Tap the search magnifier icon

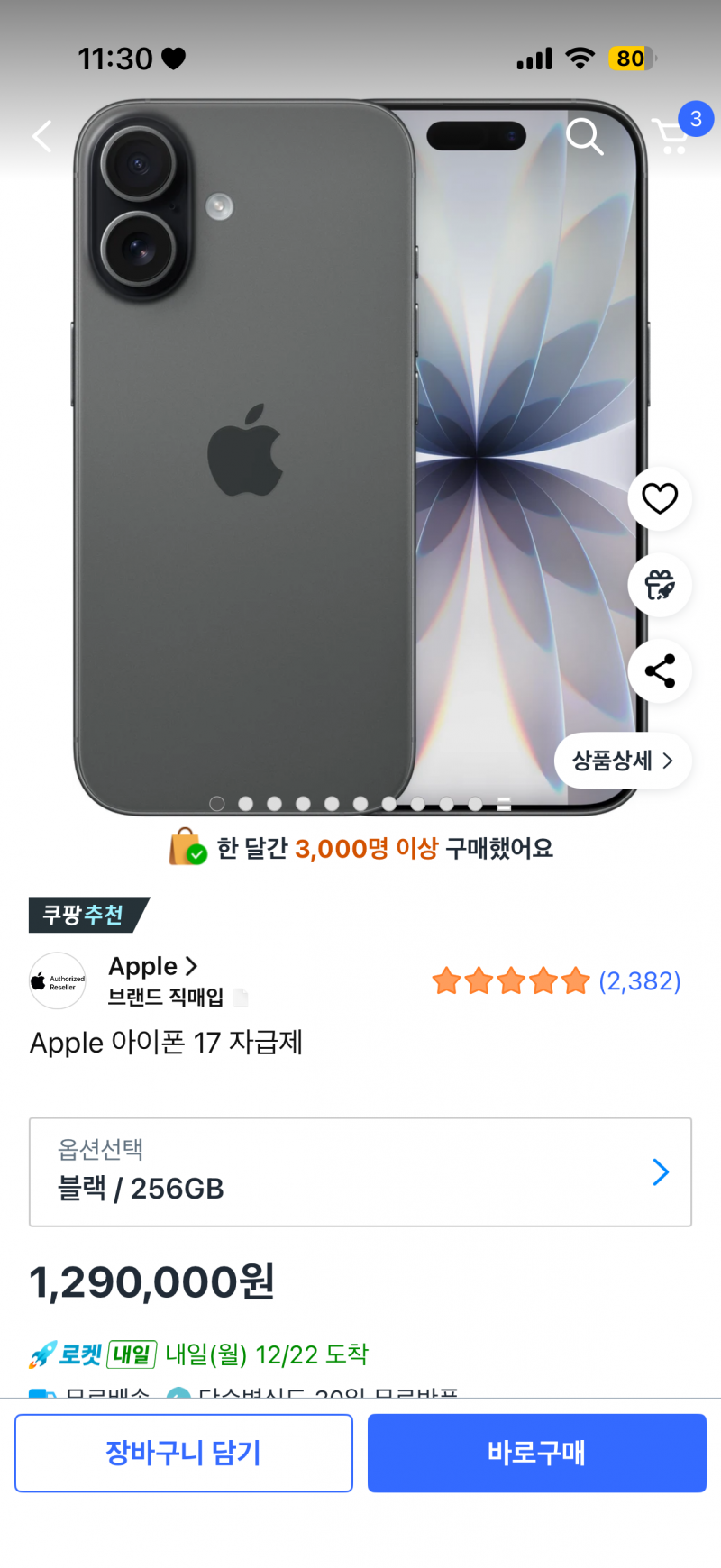[x=585, y=137]
